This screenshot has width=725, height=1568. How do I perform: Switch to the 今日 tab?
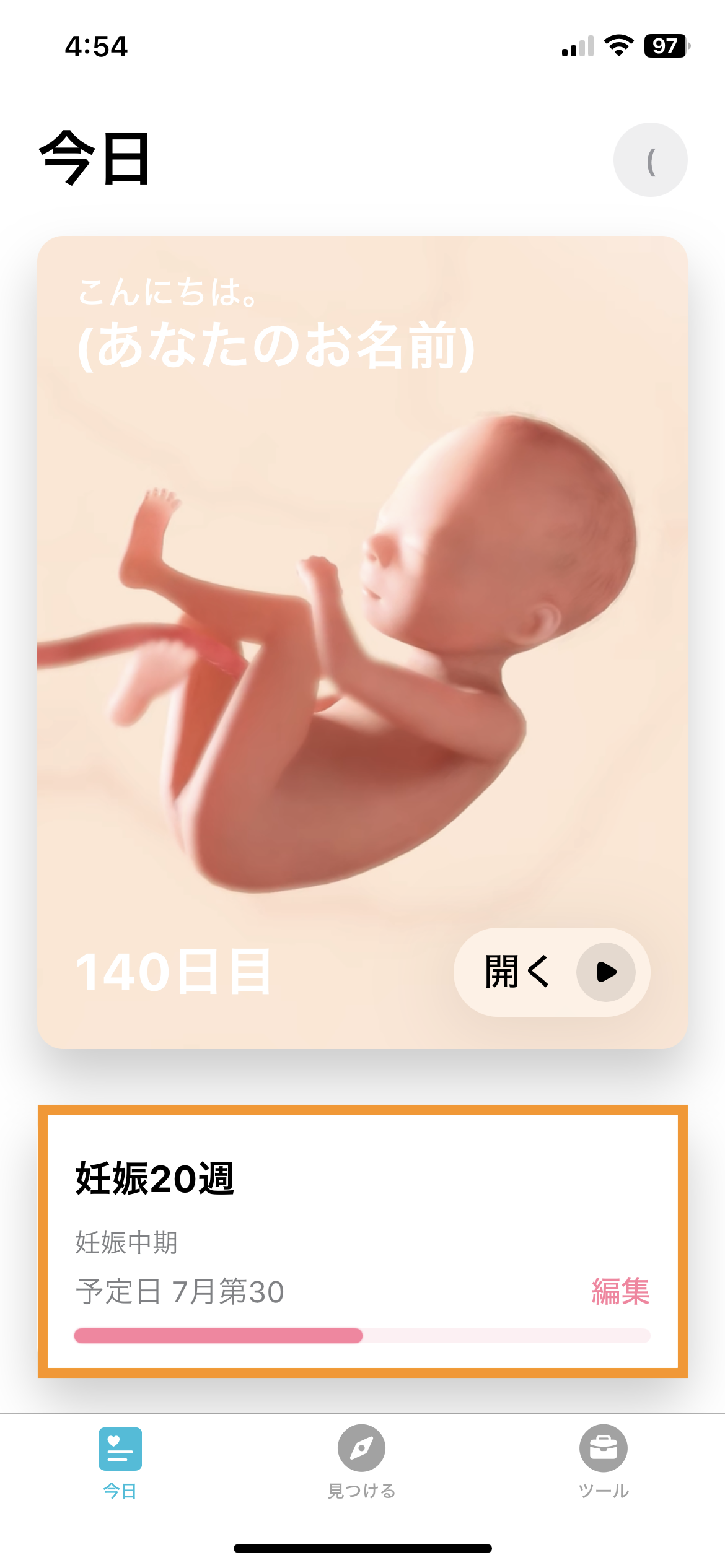(x=120, y=1463)
